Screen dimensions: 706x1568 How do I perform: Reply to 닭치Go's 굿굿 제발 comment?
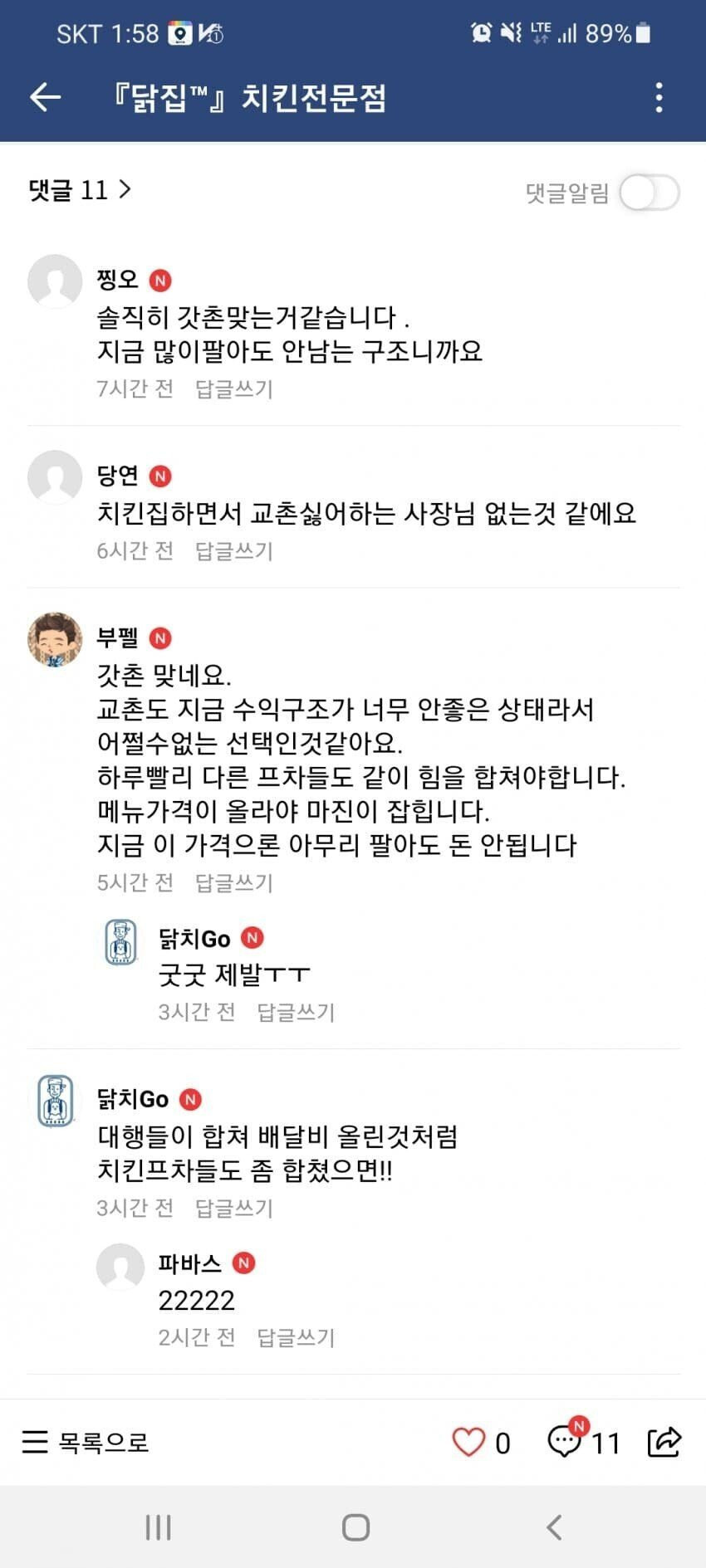click(x=295, y=1012)
